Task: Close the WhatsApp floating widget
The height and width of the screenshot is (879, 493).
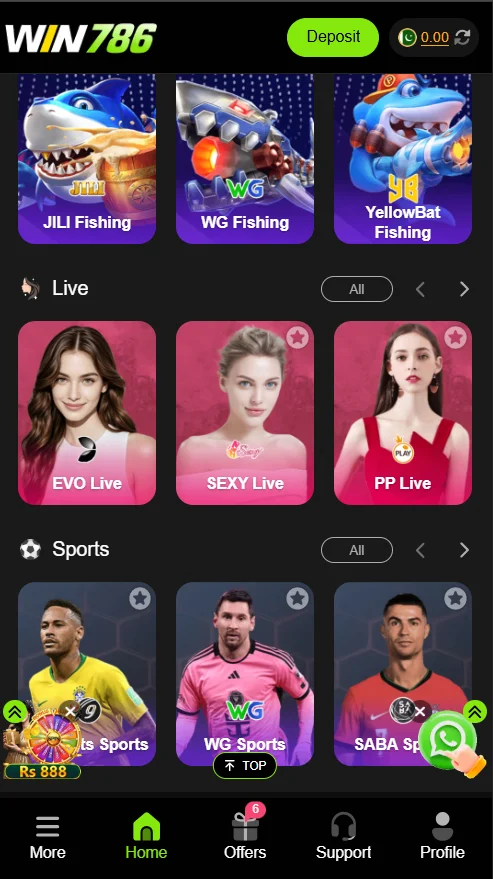Action: [420, 711]
